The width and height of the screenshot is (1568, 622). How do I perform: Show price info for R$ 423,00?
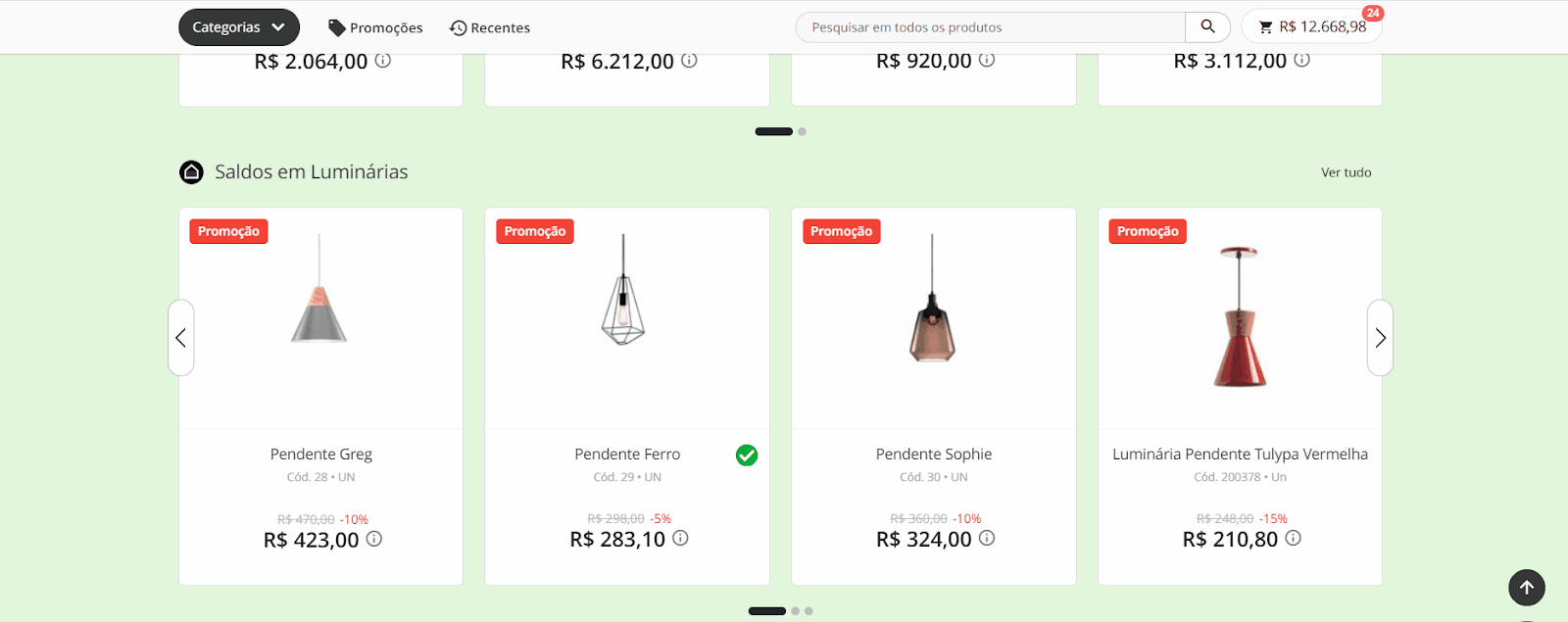point(374,539)
